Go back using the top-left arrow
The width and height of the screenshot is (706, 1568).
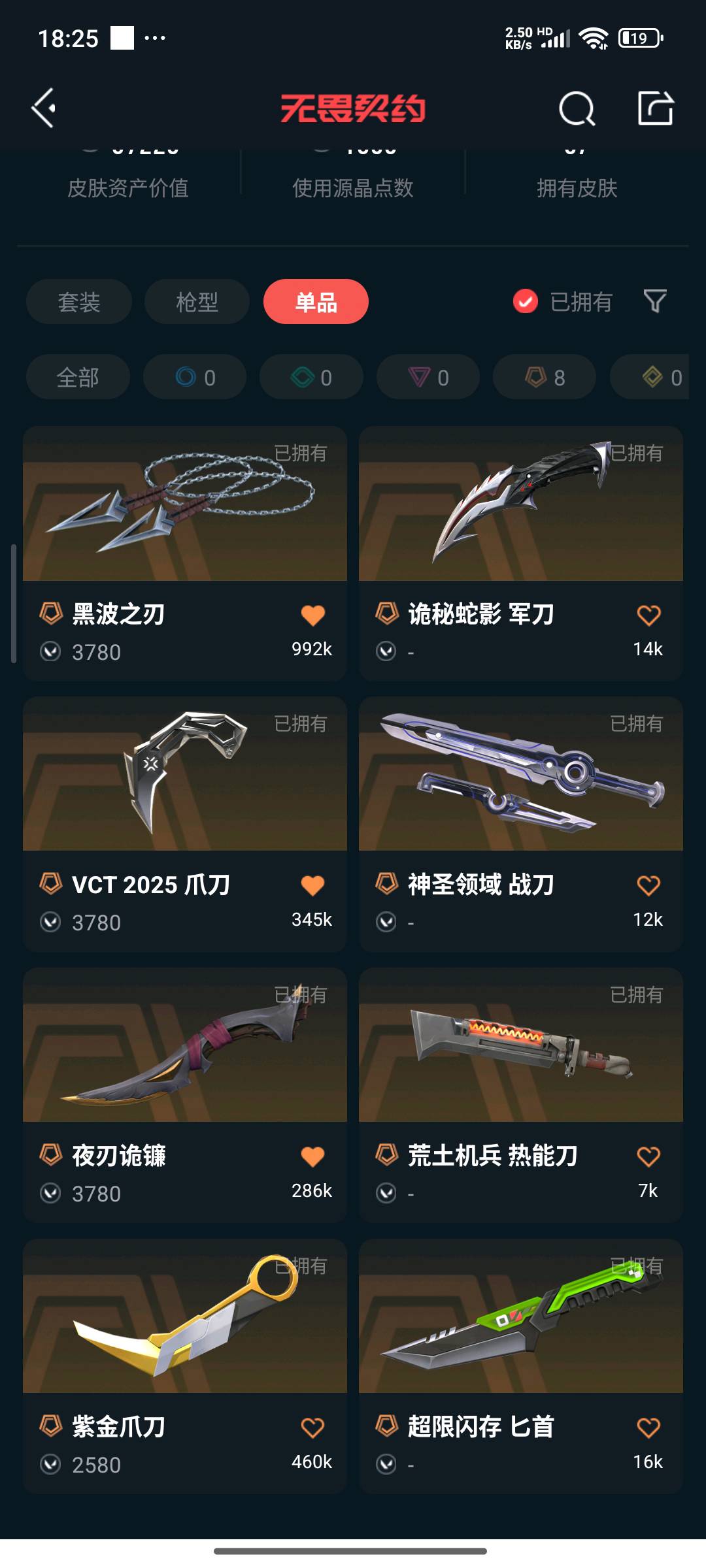[44, 108]
